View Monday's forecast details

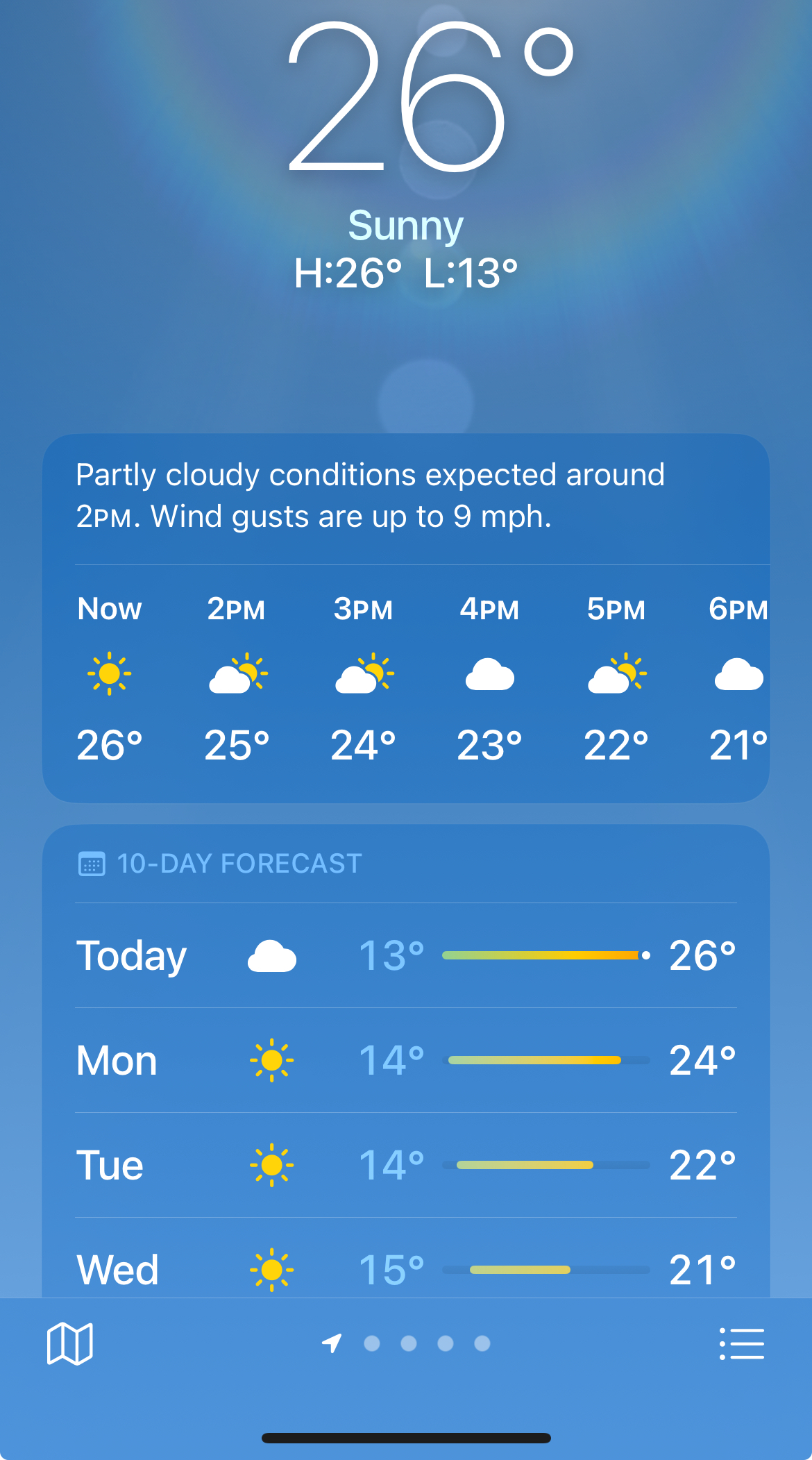coord(405,1060)
